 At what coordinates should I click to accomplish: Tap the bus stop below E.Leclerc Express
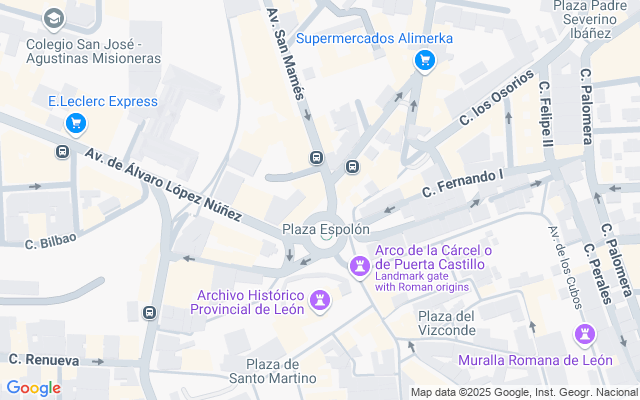click(62, 152)
